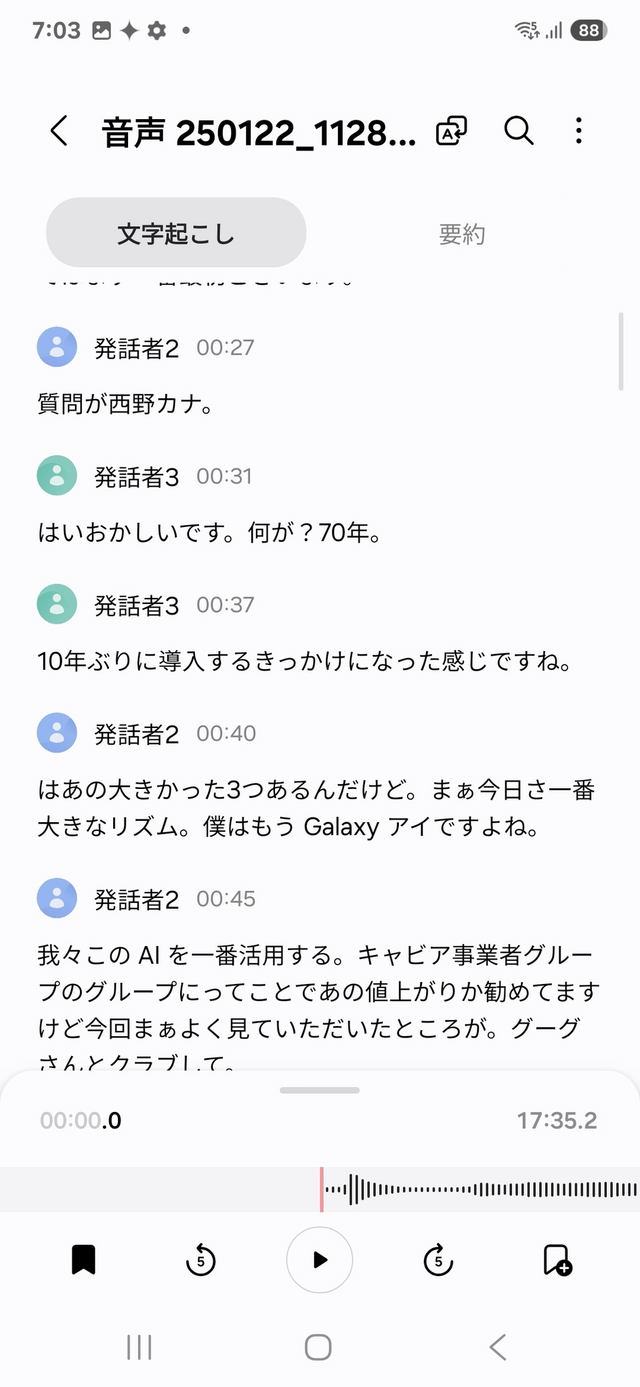Go to the home screen
Viewport: 640px width, 1387px height.
coord(318,1347)
